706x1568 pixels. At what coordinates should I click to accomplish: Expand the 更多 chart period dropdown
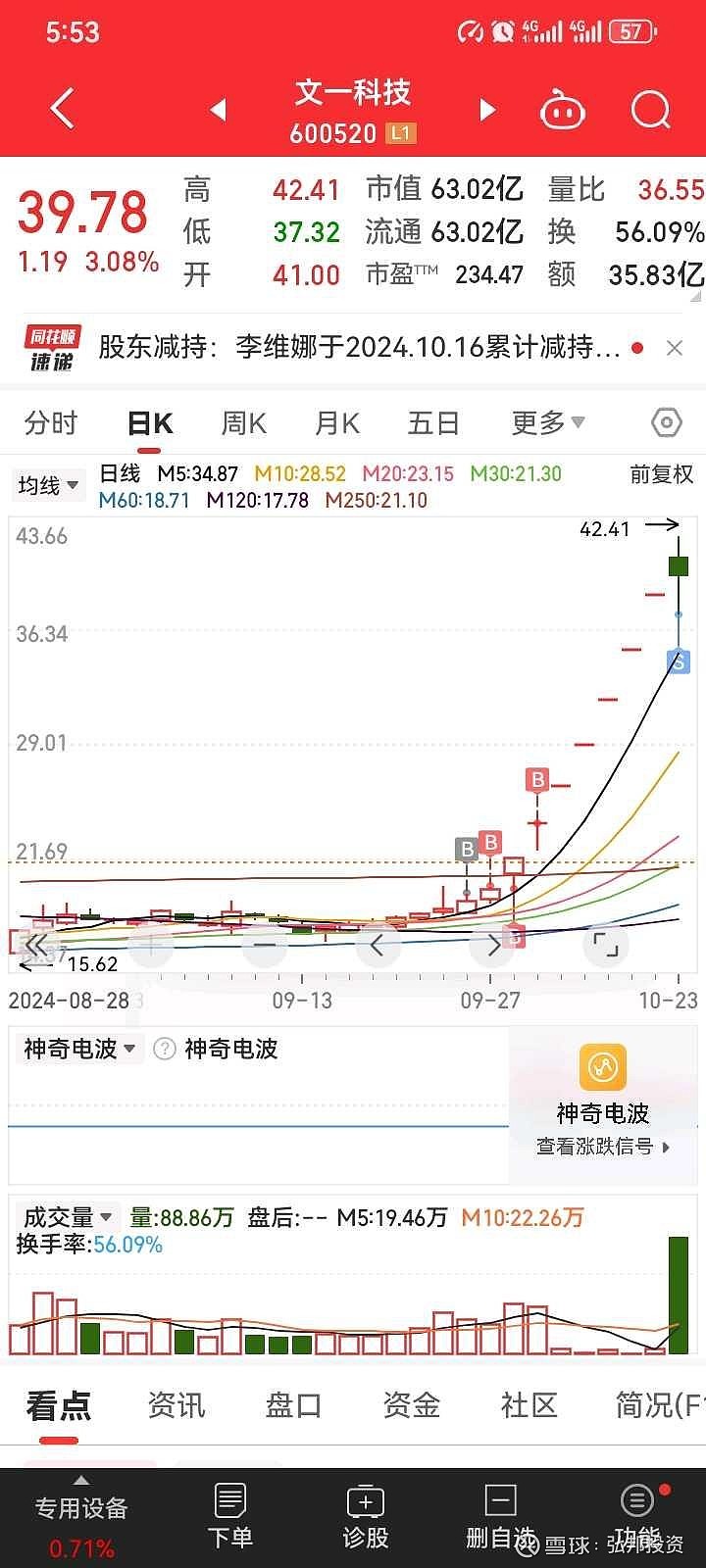(547, 421)
